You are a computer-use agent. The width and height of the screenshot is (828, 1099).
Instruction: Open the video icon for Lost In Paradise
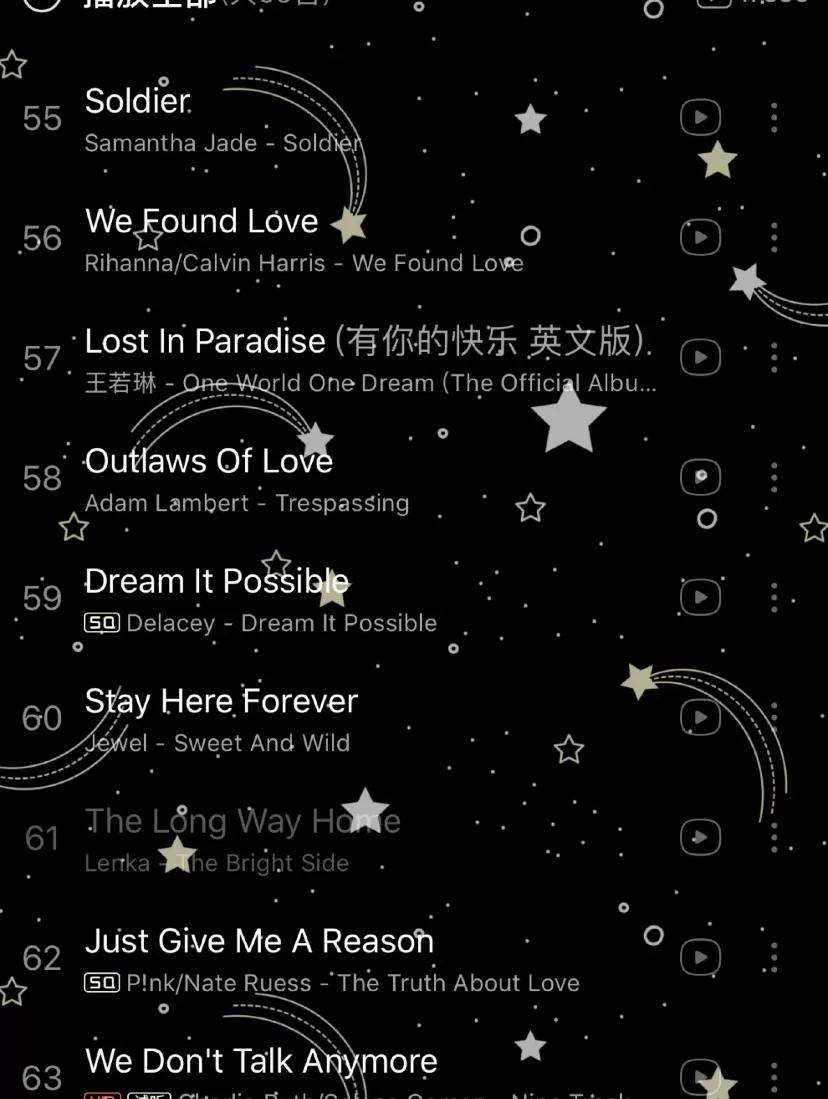click(700, 357)
